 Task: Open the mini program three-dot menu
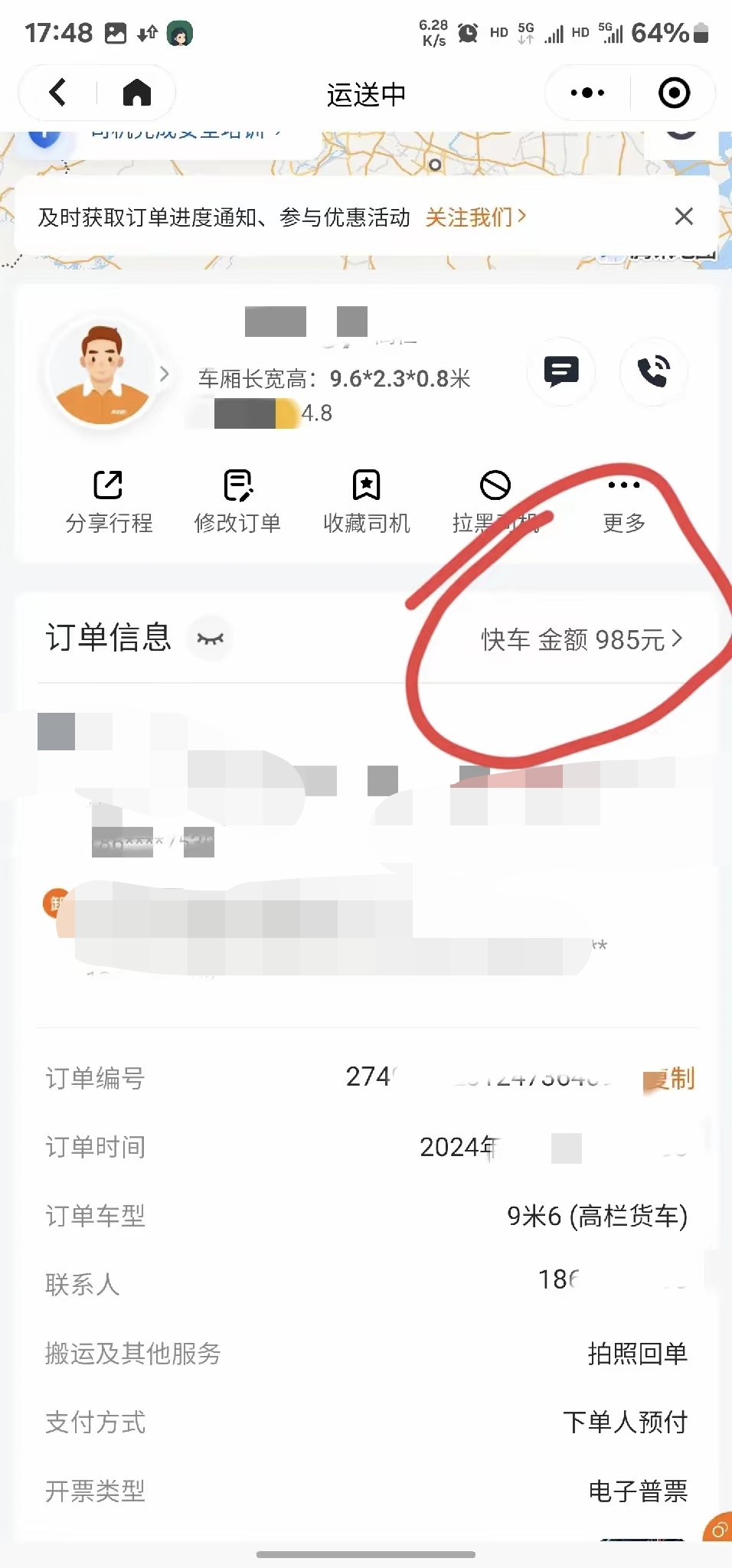(x=587, y=93)
